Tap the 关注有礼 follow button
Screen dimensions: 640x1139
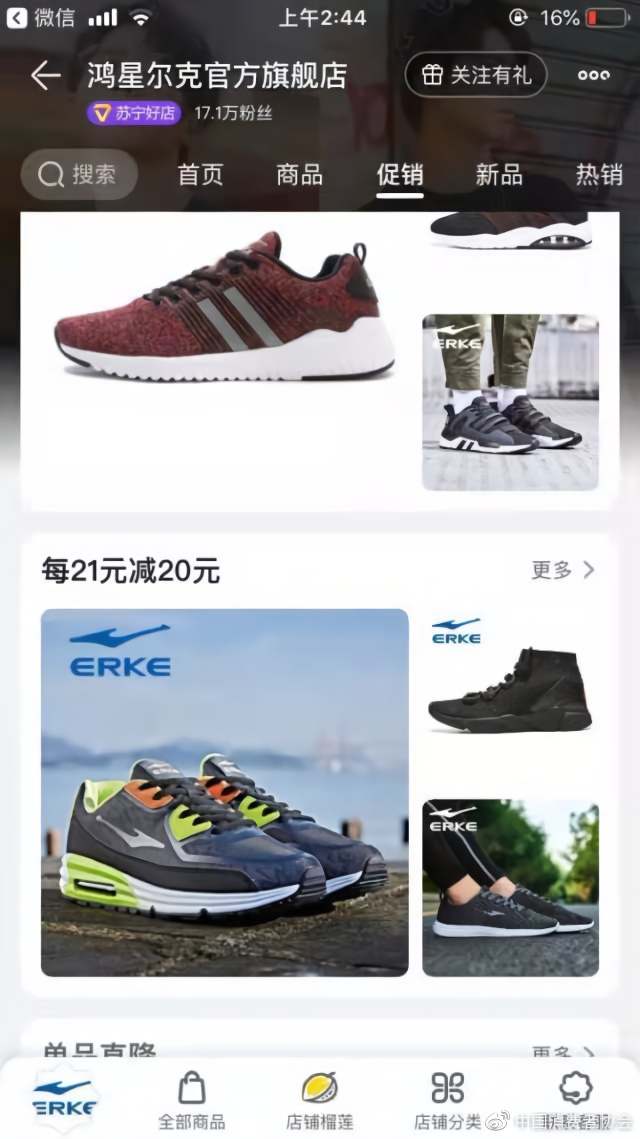point(476,75)
